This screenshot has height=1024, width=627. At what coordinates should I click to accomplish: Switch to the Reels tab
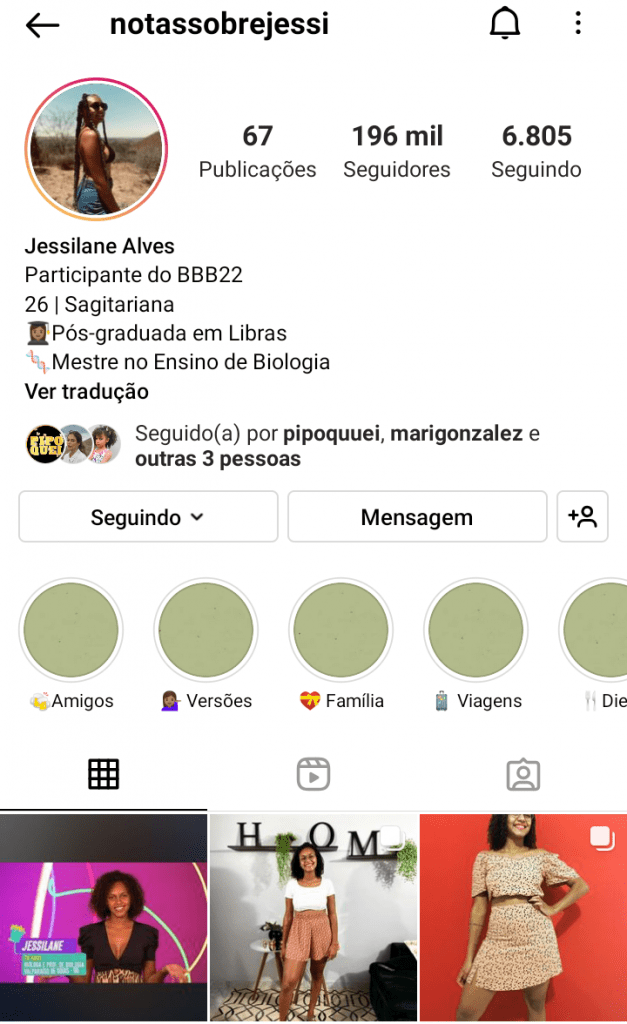(313, 774)
